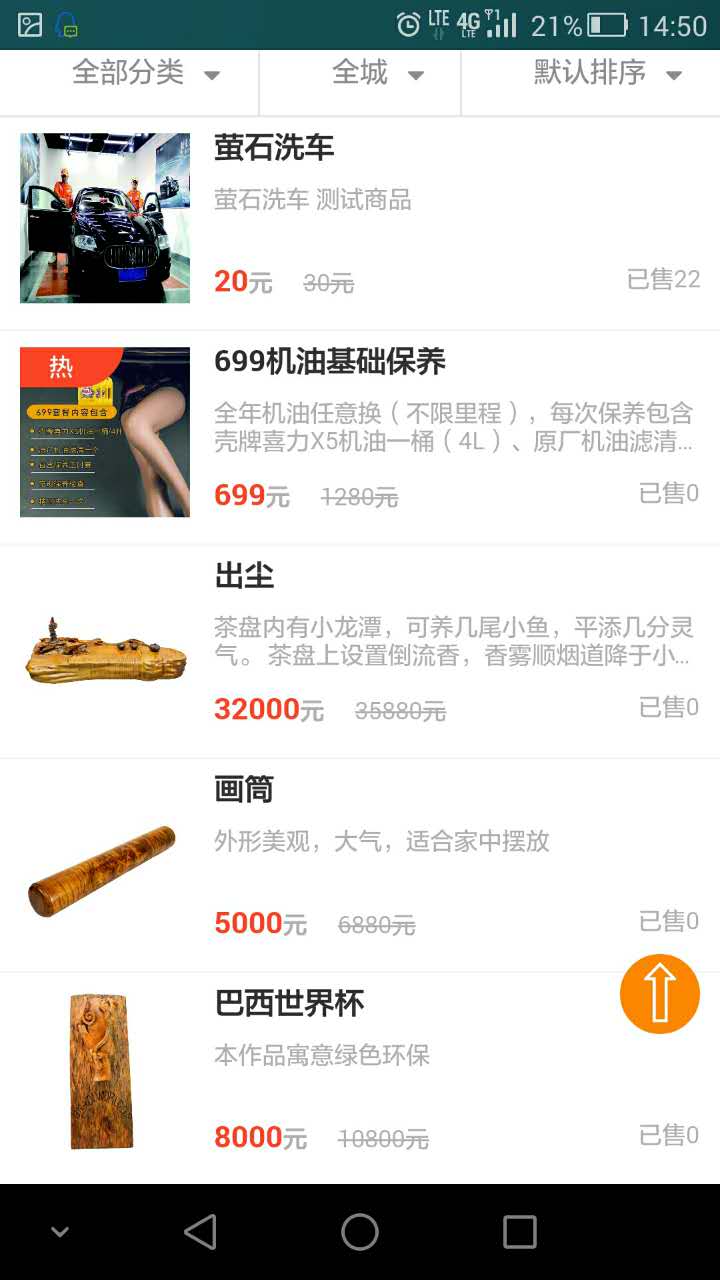Viewport: 720px width, 1280px height.
Task: Expand the 全部分类 category dropdown
Action: [145, 74]
